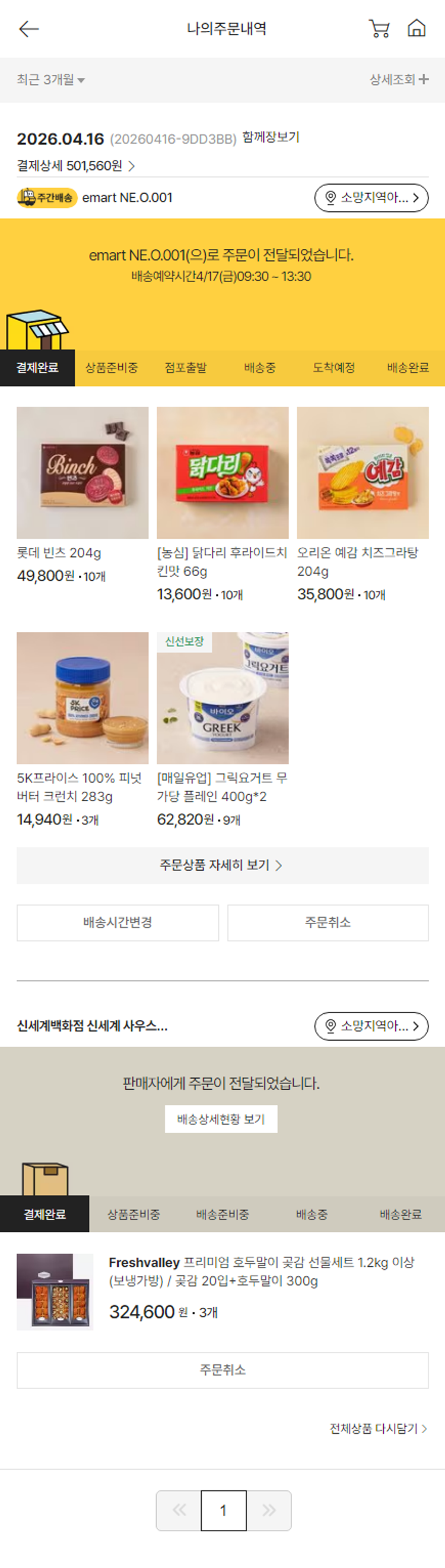Open the shopping cart
Image resolution: width=445 pixels, height=1568 pixels.
(379, 29)
